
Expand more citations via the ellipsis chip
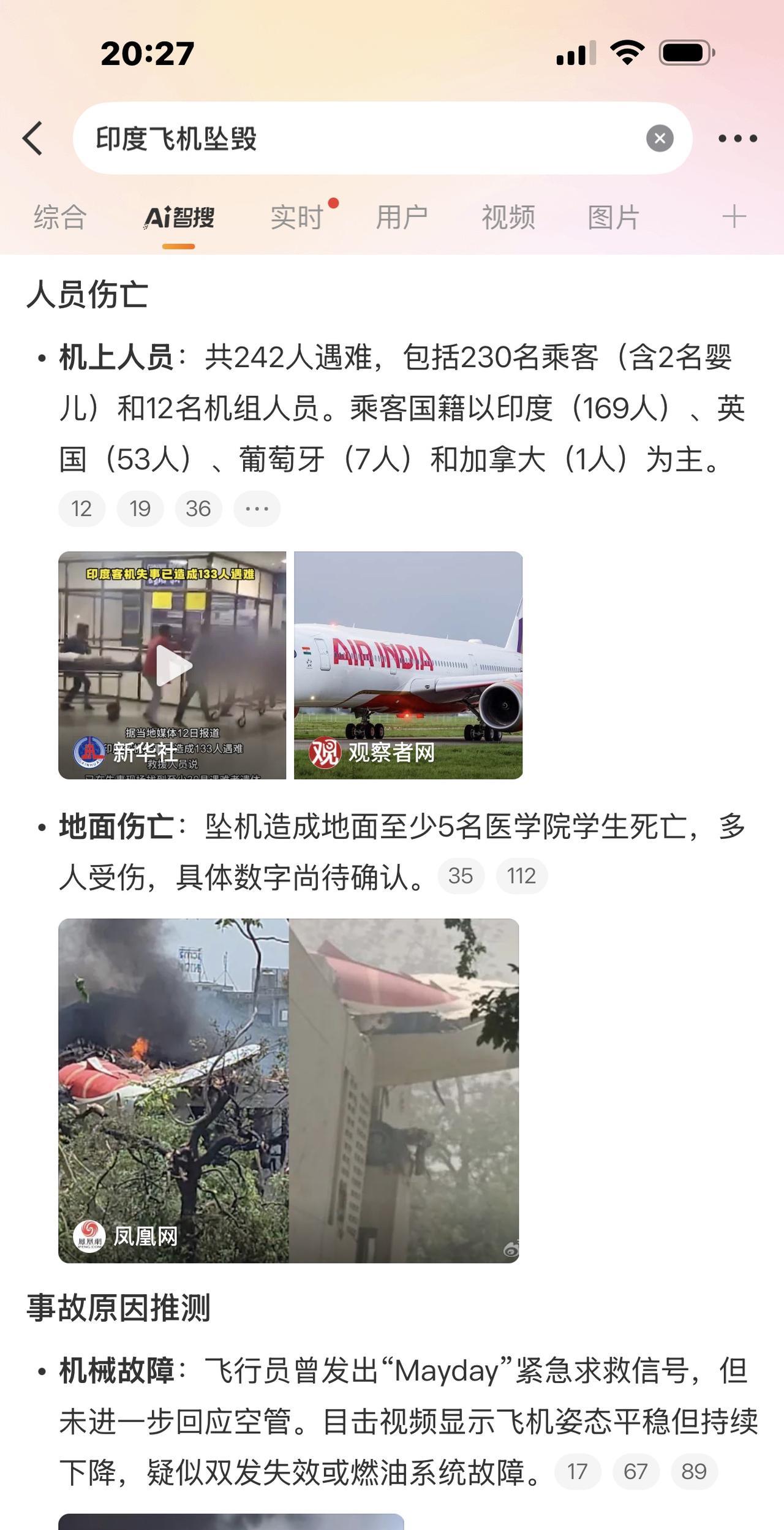(x=257, y=509)
